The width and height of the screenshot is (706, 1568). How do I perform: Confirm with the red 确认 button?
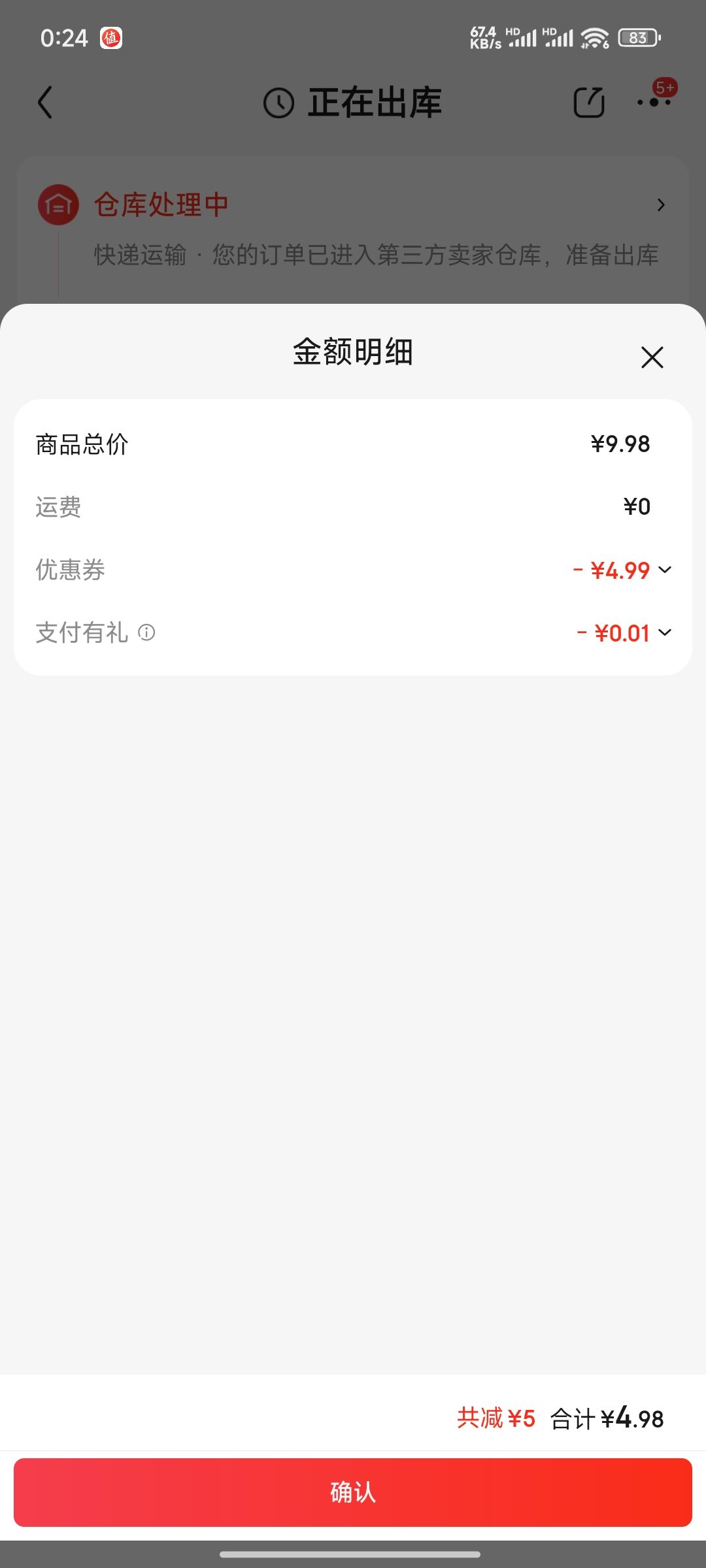353,1492
